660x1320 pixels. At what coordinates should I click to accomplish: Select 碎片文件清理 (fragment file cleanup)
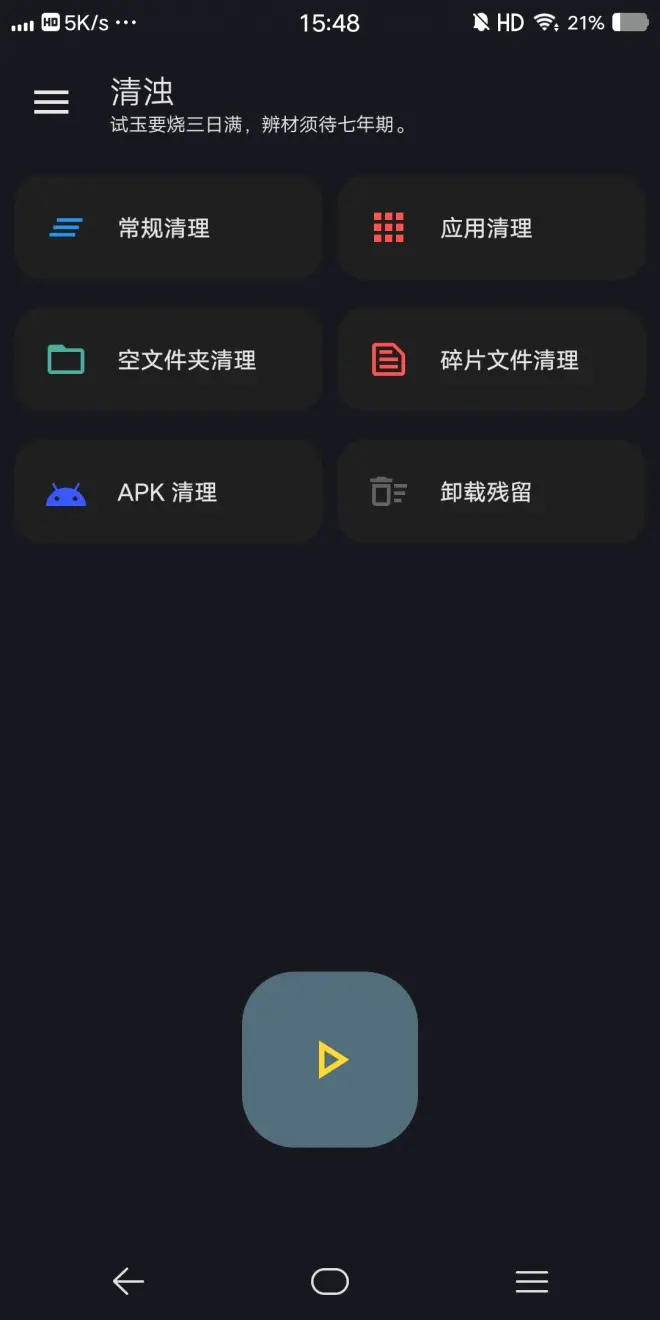click(x=491, y=360)
